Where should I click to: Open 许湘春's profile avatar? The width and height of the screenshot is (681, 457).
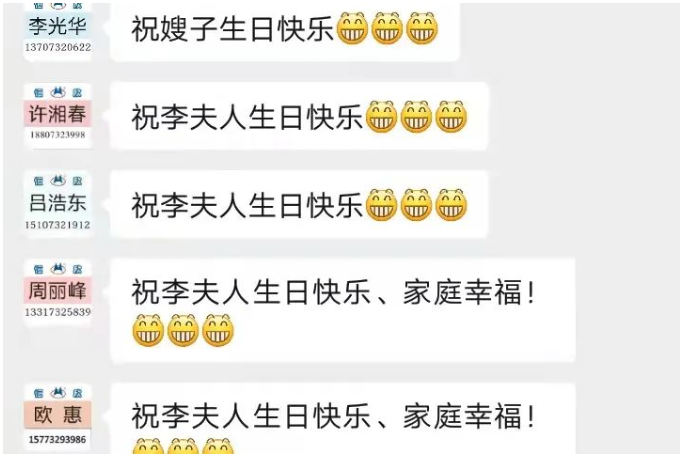[57, 114]
